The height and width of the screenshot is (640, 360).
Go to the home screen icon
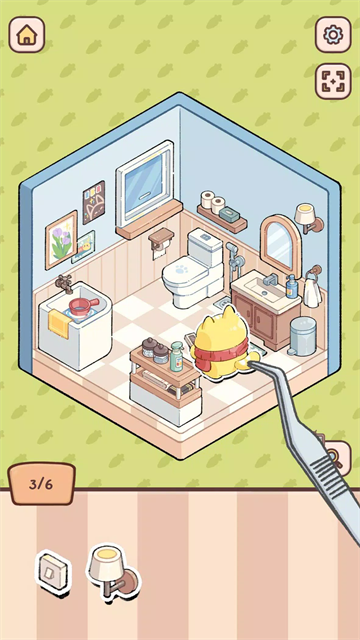pos(27,35)
